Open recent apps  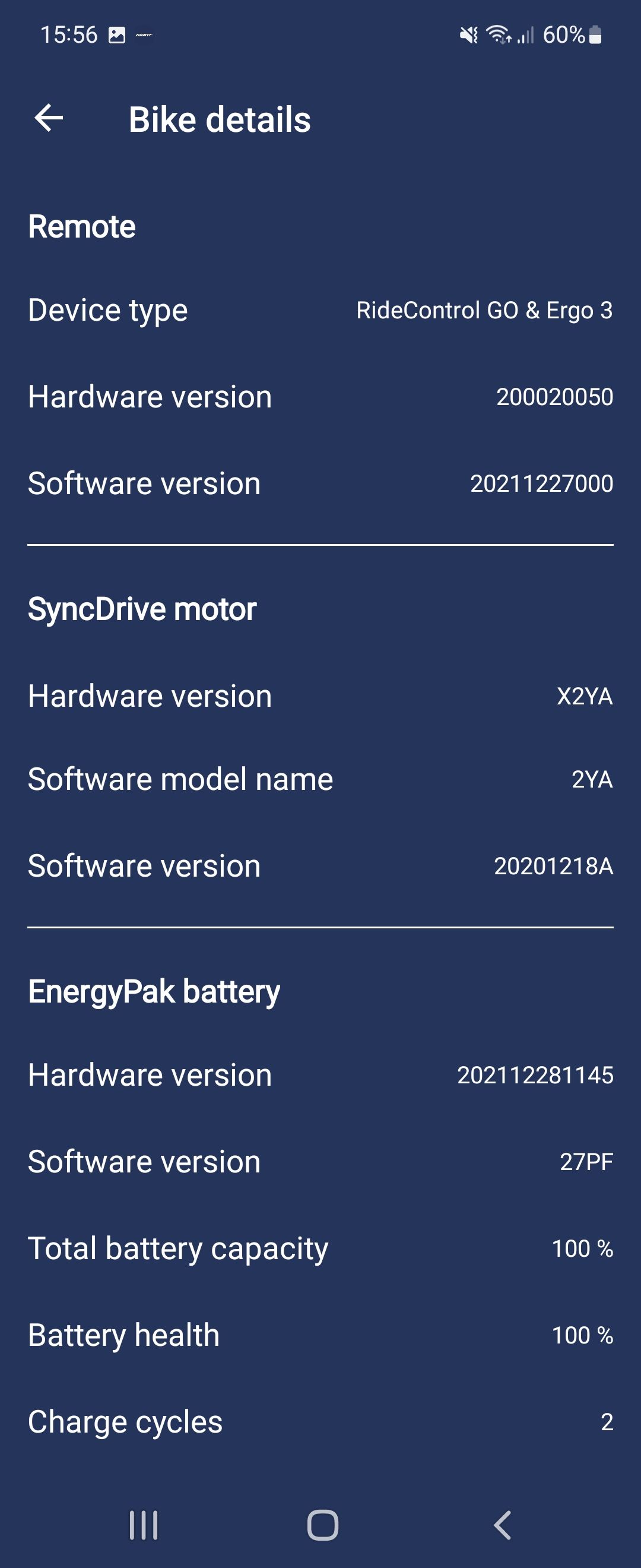(144, 1525)
